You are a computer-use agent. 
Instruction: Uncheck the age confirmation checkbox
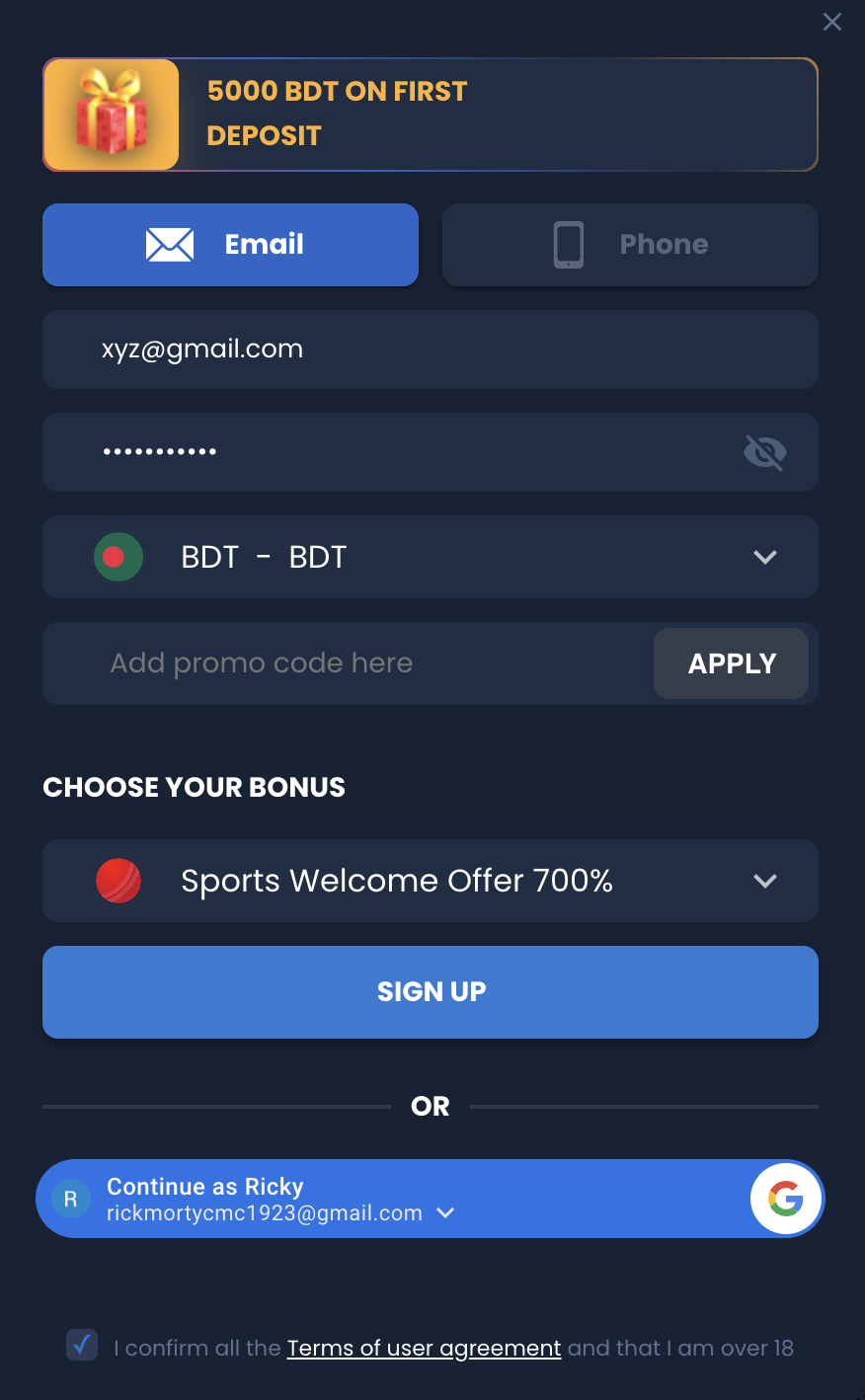click(x=82, y=1345)
